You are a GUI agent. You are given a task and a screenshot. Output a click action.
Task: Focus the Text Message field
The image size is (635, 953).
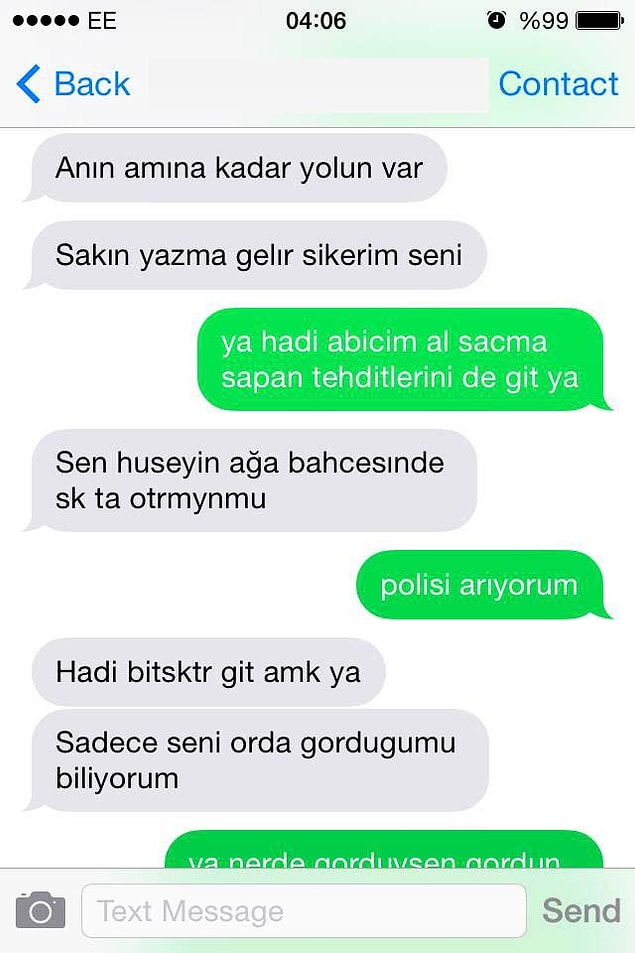click(303, 911)
